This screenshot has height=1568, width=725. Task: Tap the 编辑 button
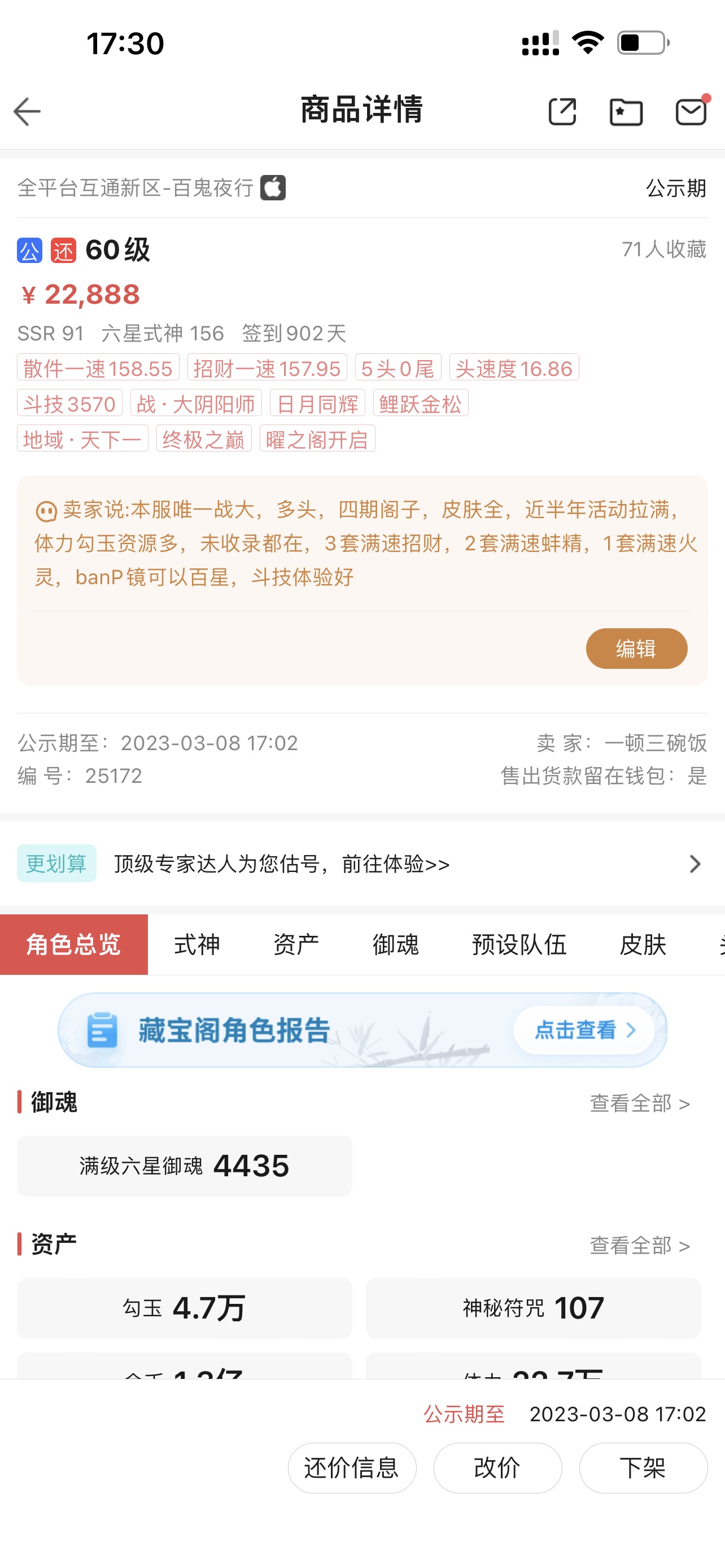coord(636,649)
